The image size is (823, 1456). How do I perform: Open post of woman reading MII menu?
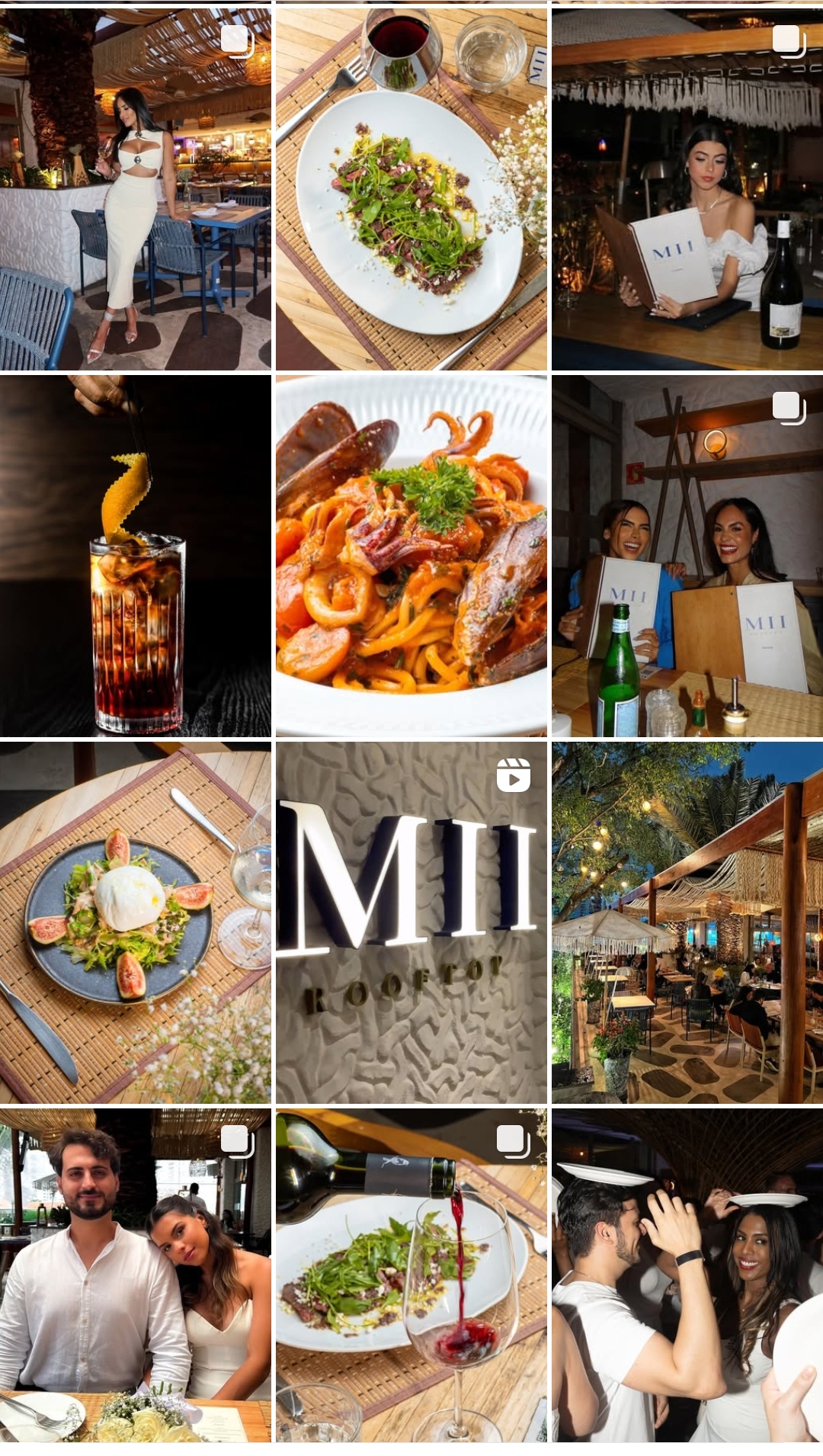pos(687,188)
